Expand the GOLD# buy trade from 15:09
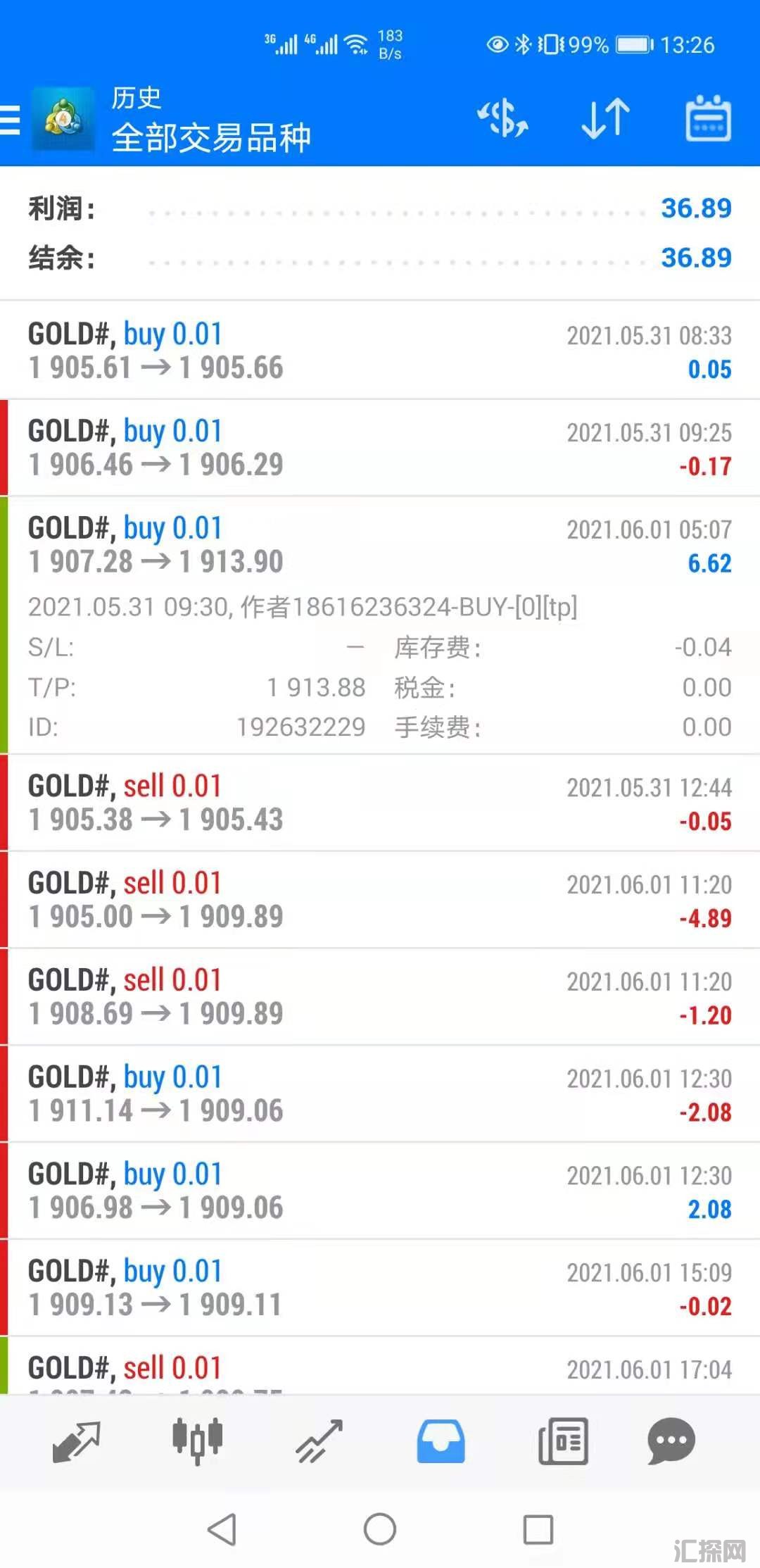760x1568 pixels. tap(380, 1288)
